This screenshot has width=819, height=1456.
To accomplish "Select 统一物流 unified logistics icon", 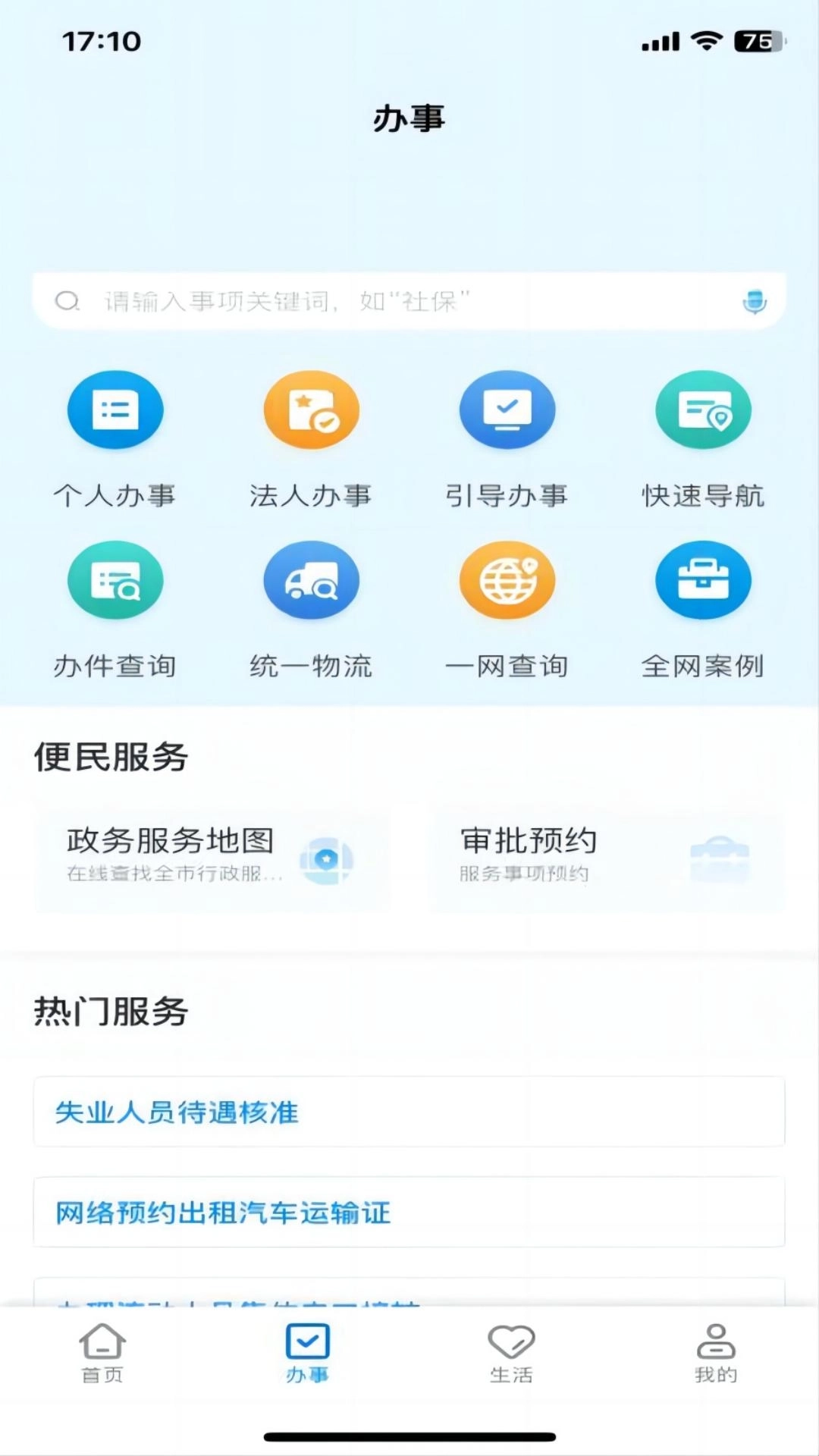I will click(x=311, y=580).
